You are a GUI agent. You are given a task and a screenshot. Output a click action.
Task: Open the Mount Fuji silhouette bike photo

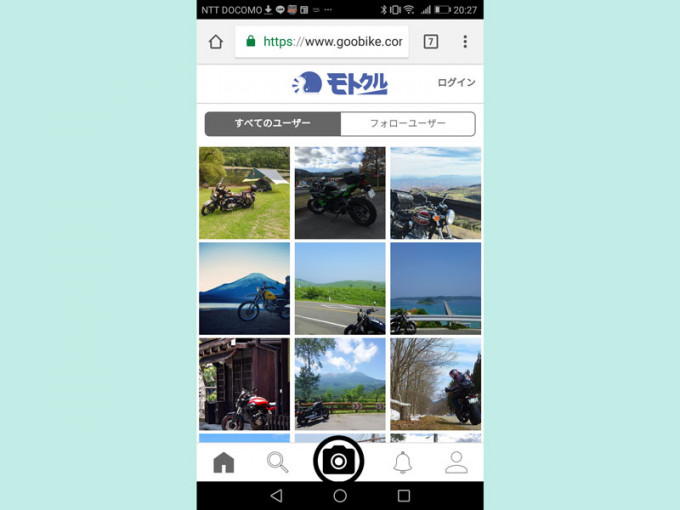[244, 288]
